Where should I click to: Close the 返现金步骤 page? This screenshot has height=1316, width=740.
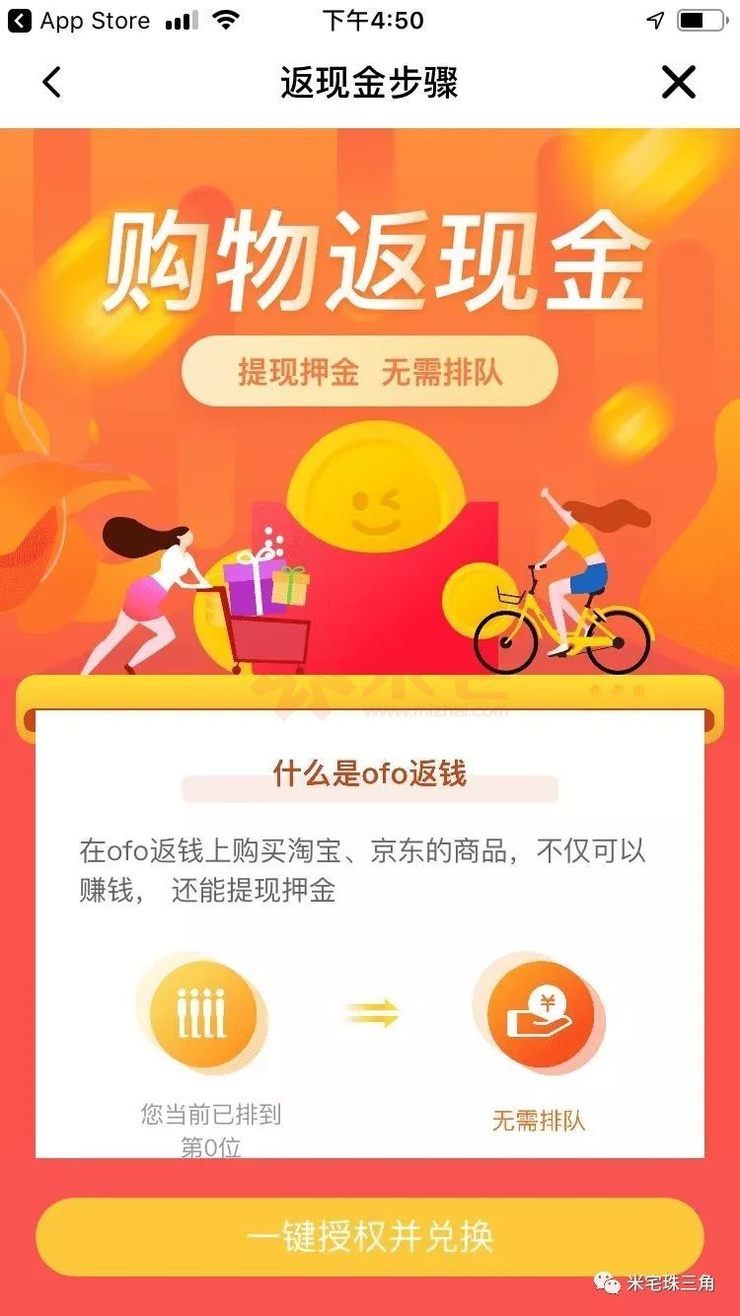click(x=678, y=82)
